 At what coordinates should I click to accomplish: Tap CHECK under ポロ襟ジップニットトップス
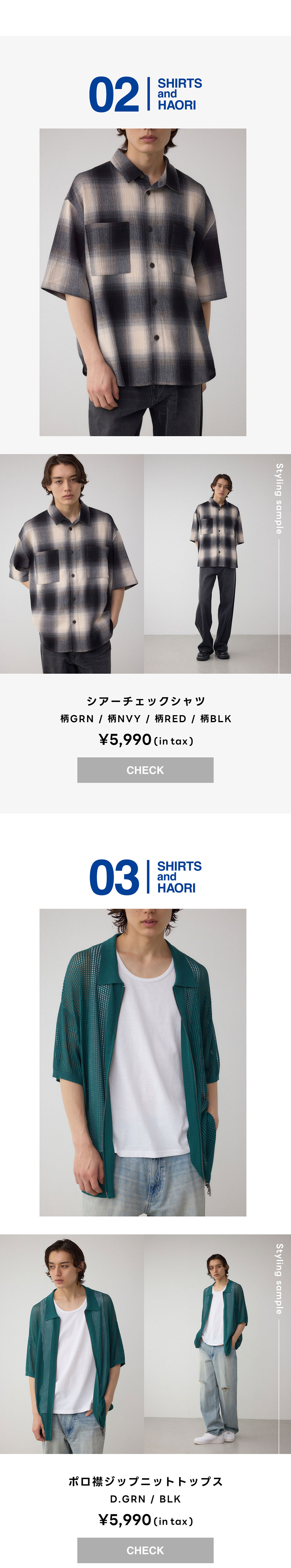pyautogui.click(x=145, y=1550)
